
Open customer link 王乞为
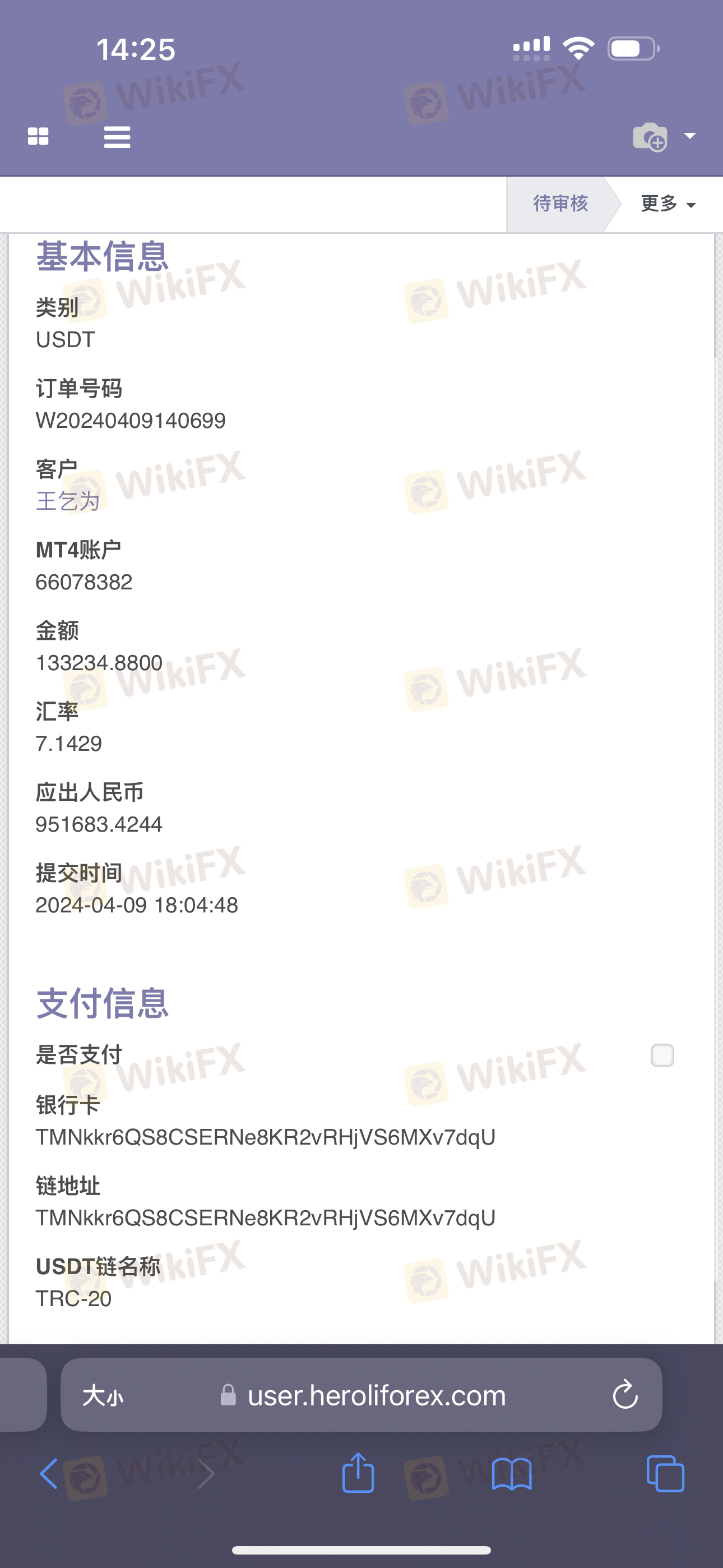coord(68,501)
